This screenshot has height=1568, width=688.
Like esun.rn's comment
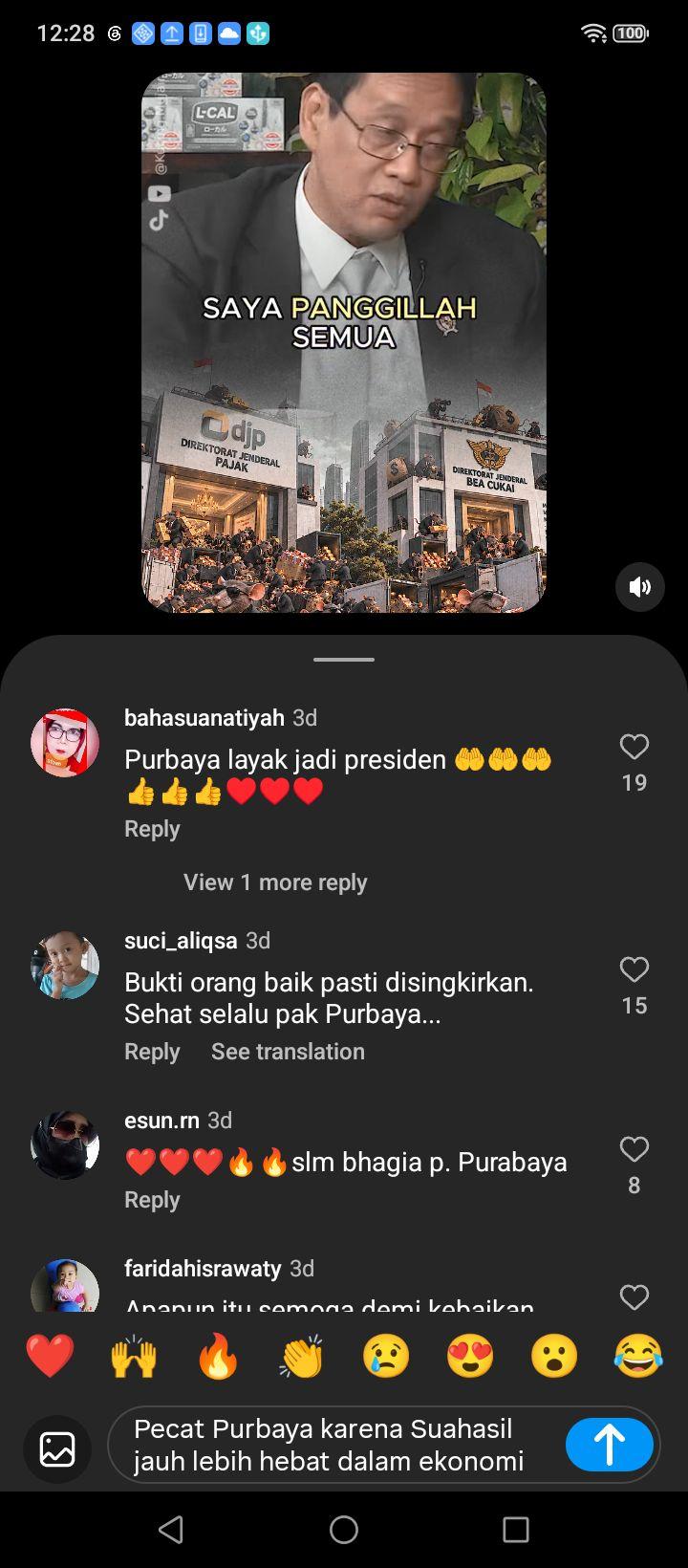[x=634, y=1149]
